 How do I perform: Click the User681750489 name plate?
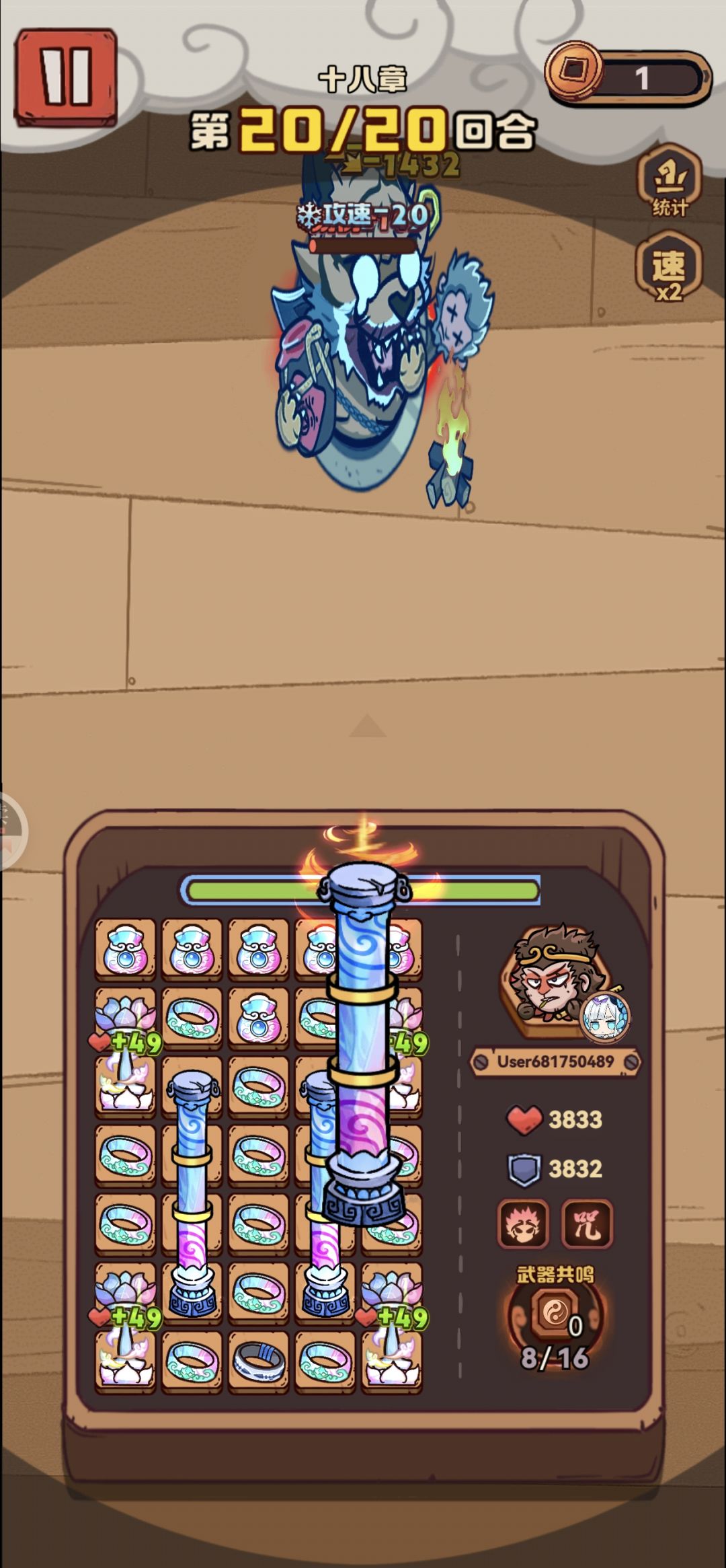[x=553, y=1061]
